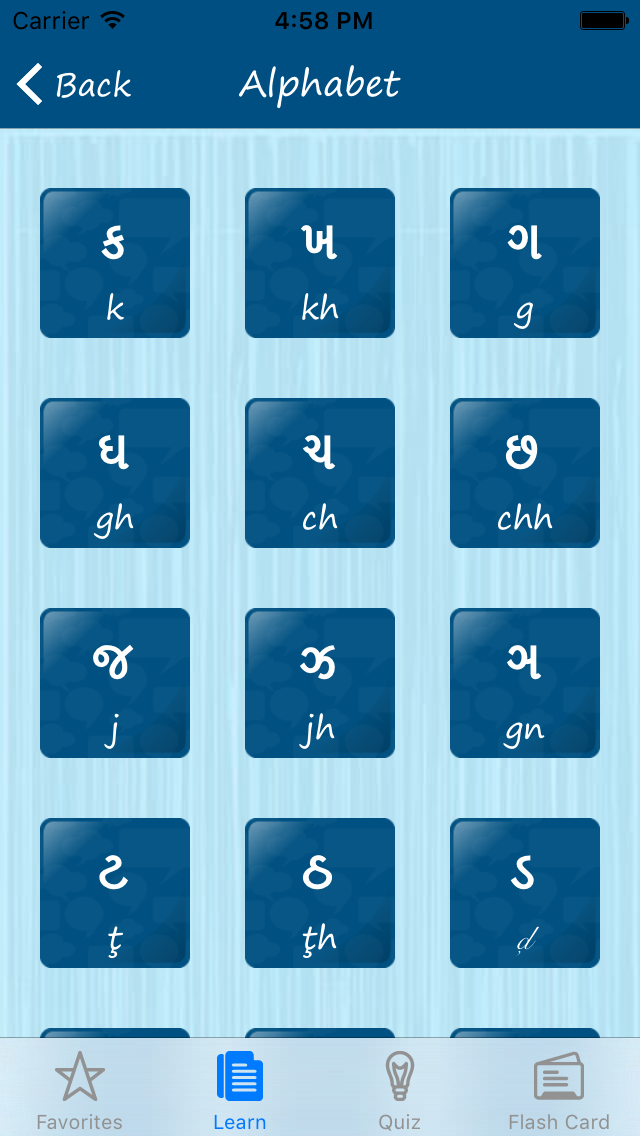Tap the g letter tile
The width and height of the screenshot is (640, 1136).
click(x=525, y=263)
